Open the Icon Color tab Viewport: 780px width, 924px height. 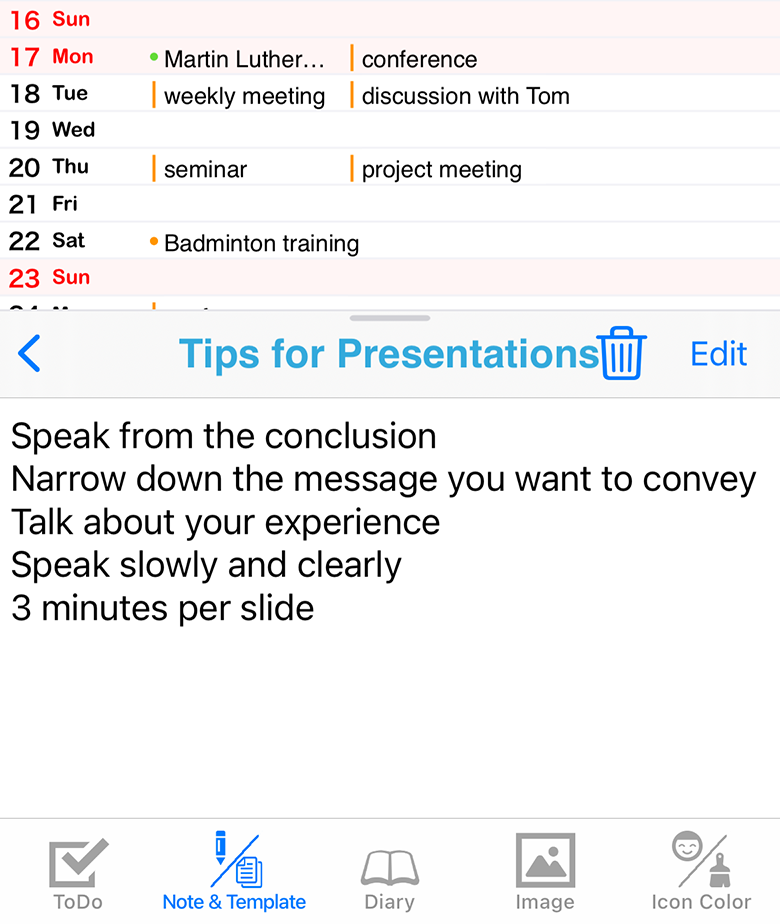click(701, 874)
